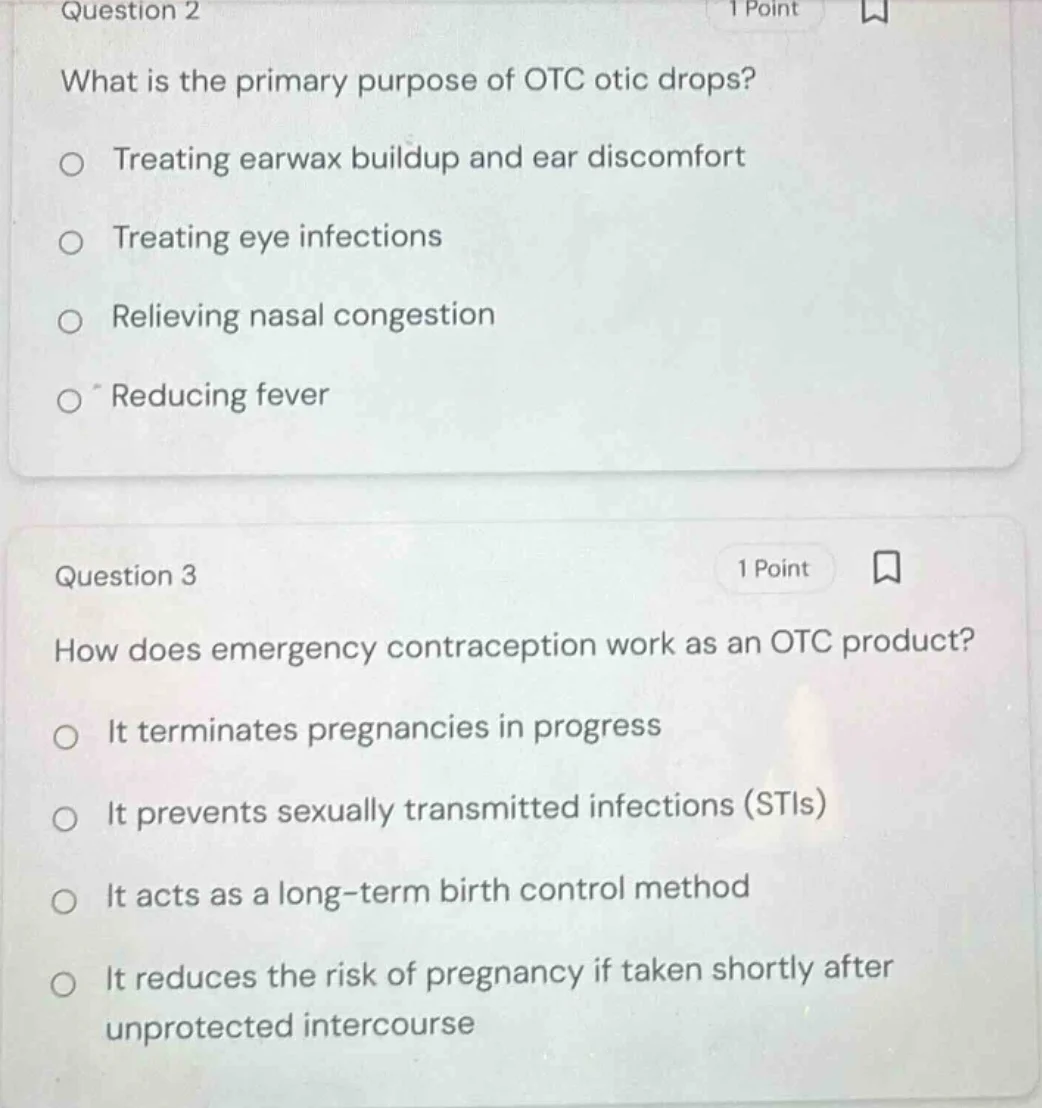Click the '1 Point' badge on Question 3

776,568
